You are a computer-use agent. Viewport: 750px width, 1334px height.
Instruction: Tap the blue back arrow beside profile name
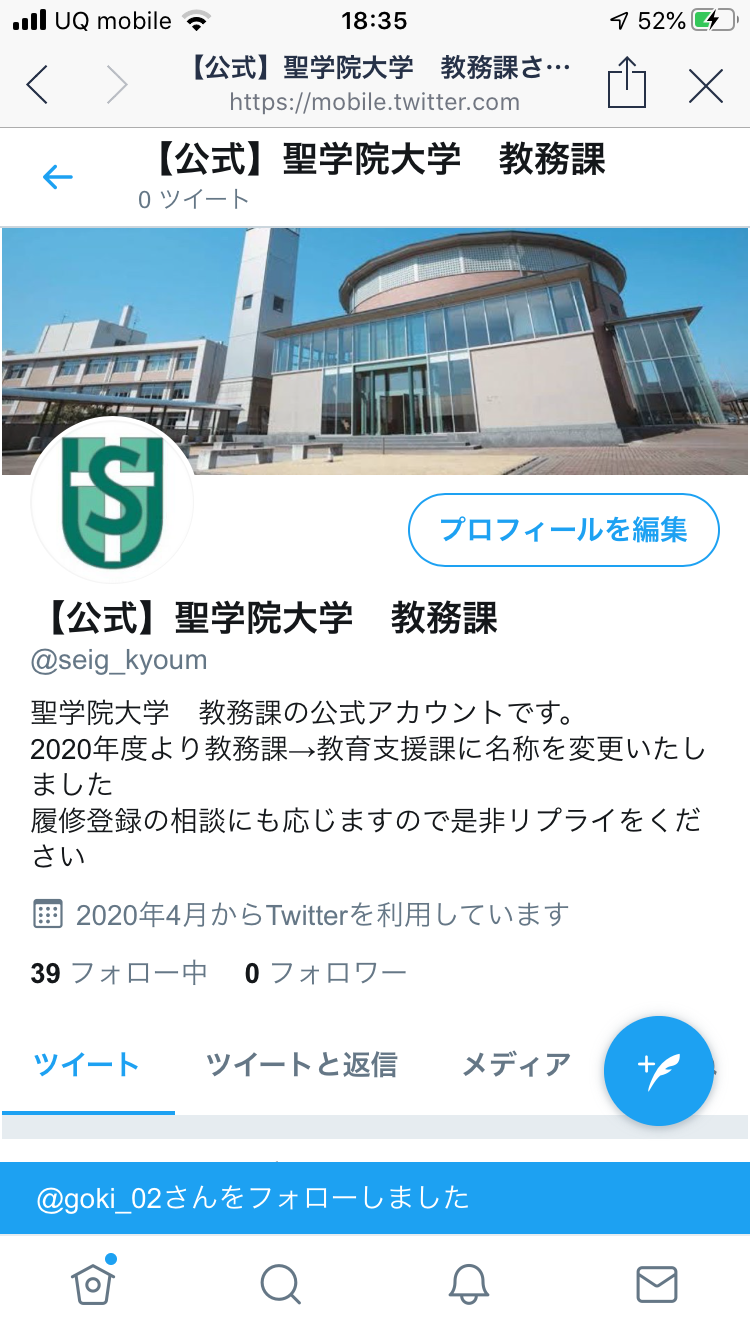click(58, 178)
